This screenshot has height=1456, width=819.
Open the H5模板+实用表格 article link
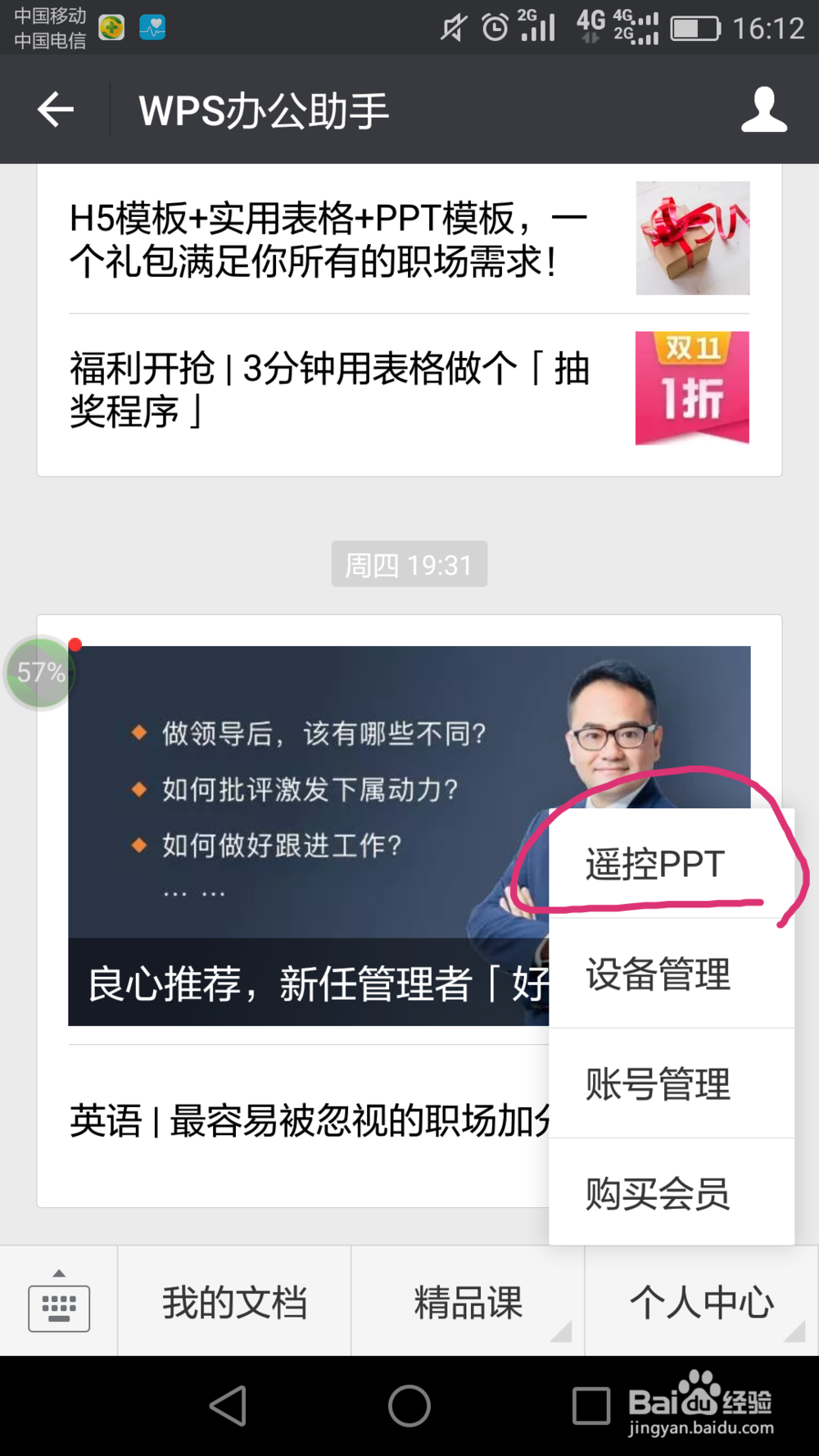(328, 238)
